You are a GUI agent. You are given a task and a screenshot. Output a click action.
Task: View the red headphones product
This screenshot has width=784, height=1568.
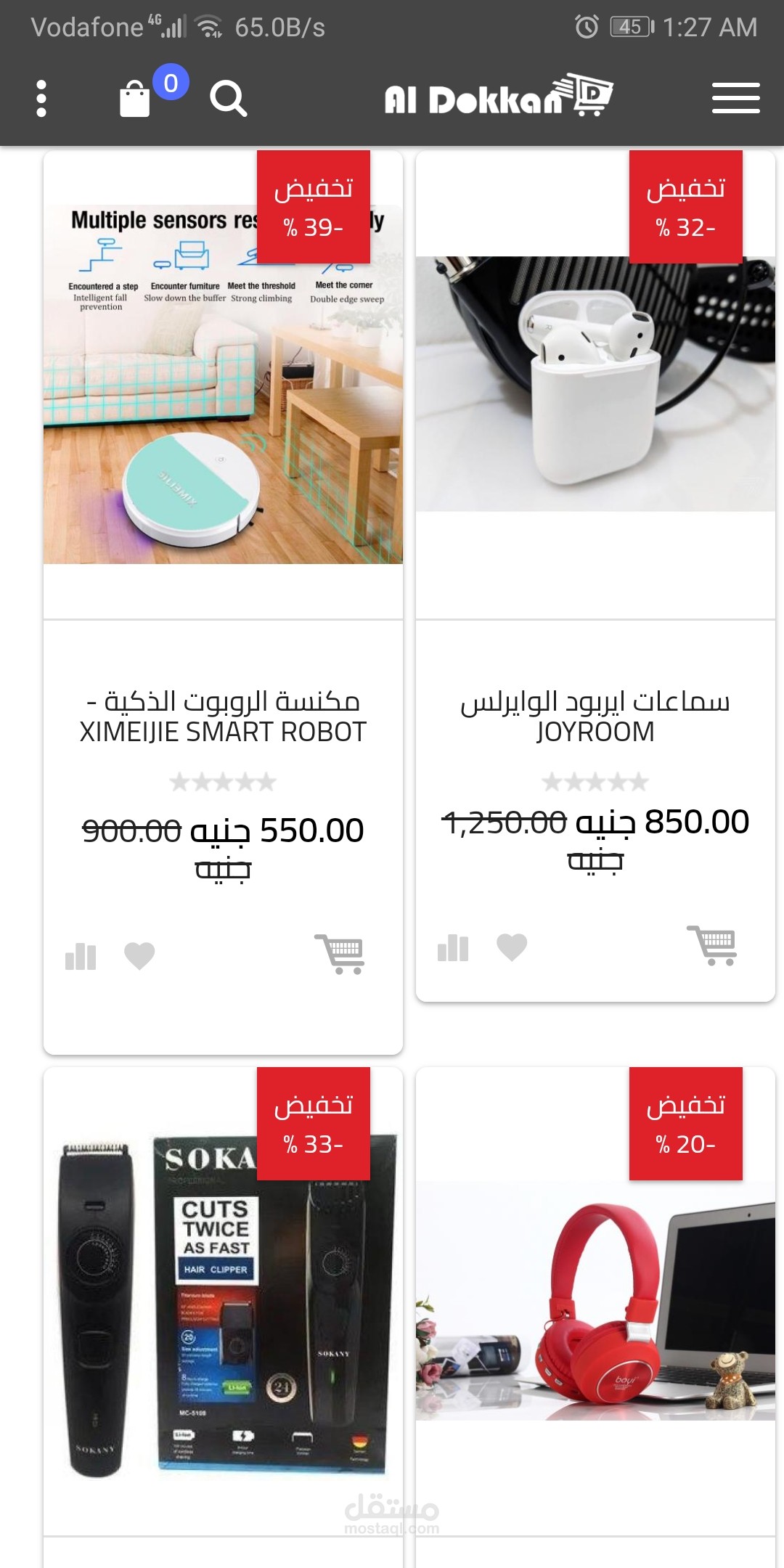(x=595, y=1301)
